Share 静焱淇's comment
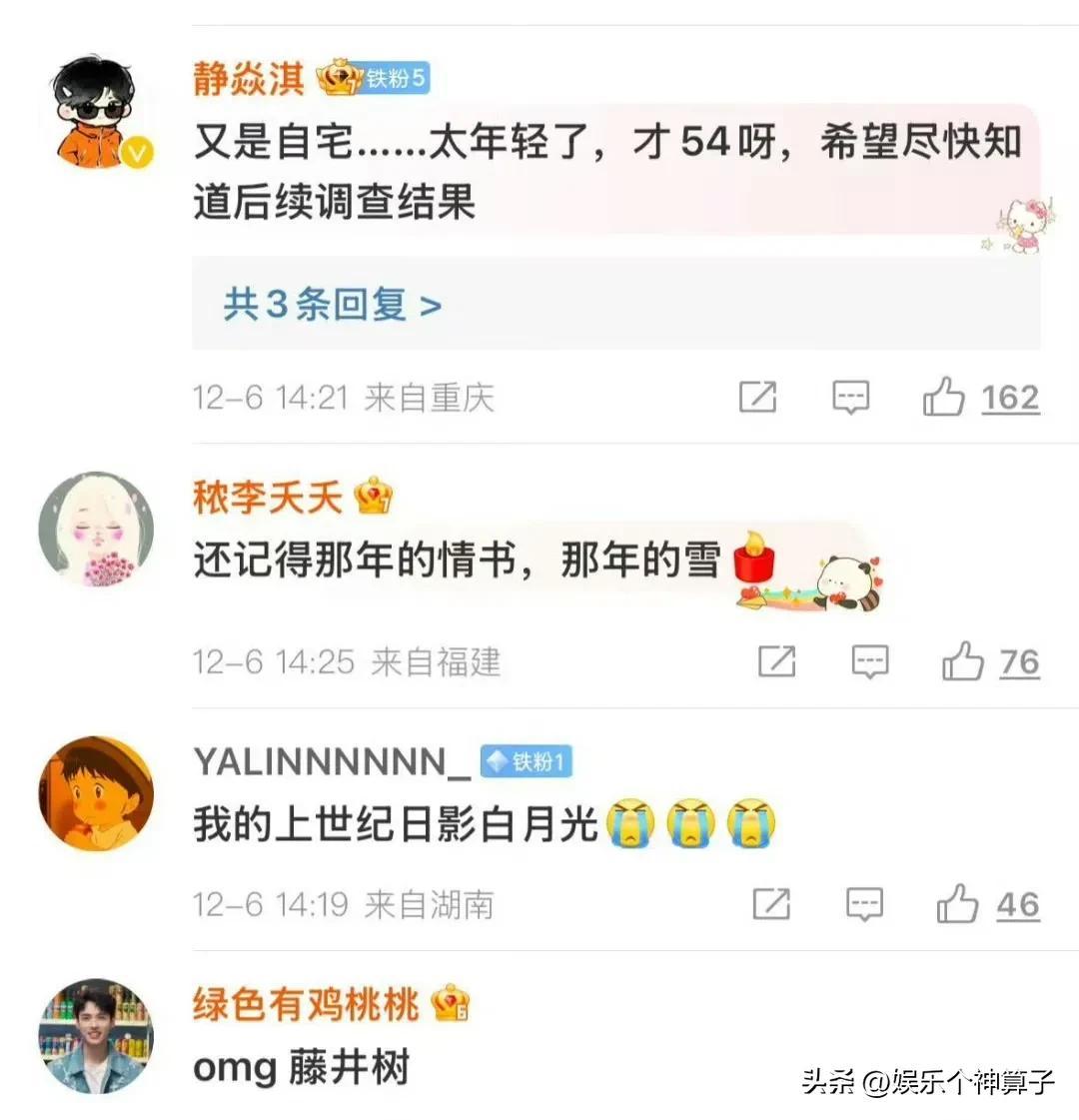The width and height of the screenshot is (1079, 1120). [x=757, y=398]
